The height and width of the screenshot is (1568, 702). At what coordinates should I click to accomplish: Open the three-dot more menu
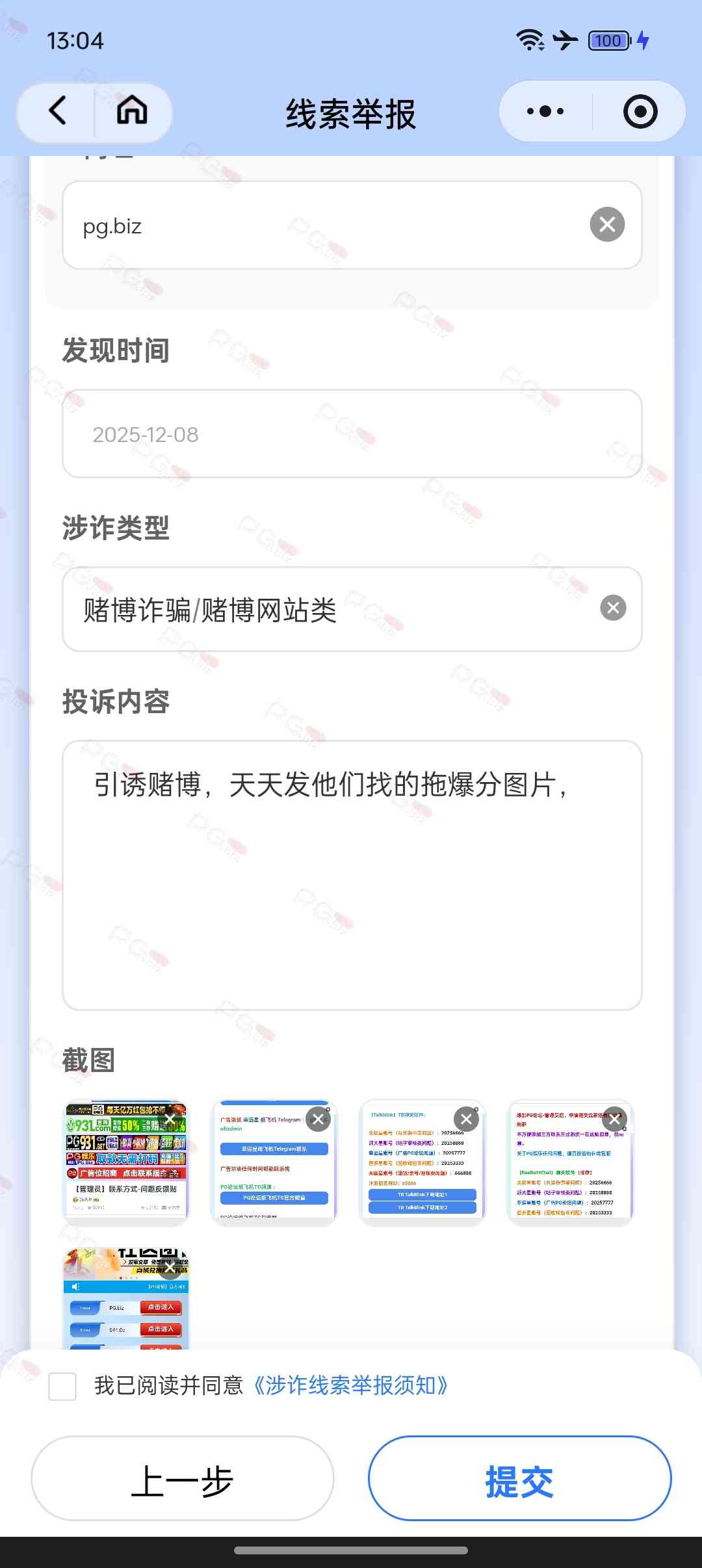pyautogui.click(x=545, y=112)
